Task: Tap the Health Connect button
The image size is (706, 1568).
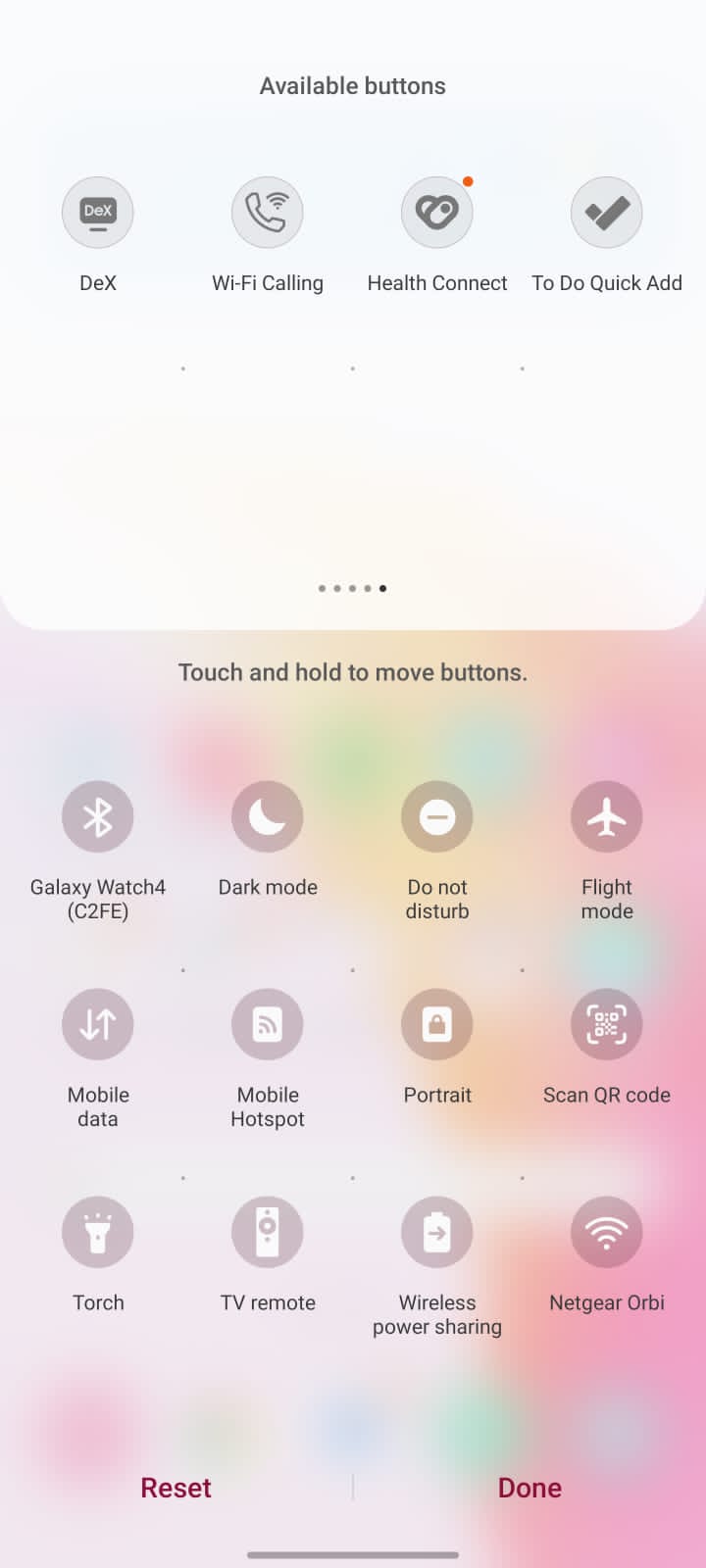Action: point(437,213)
